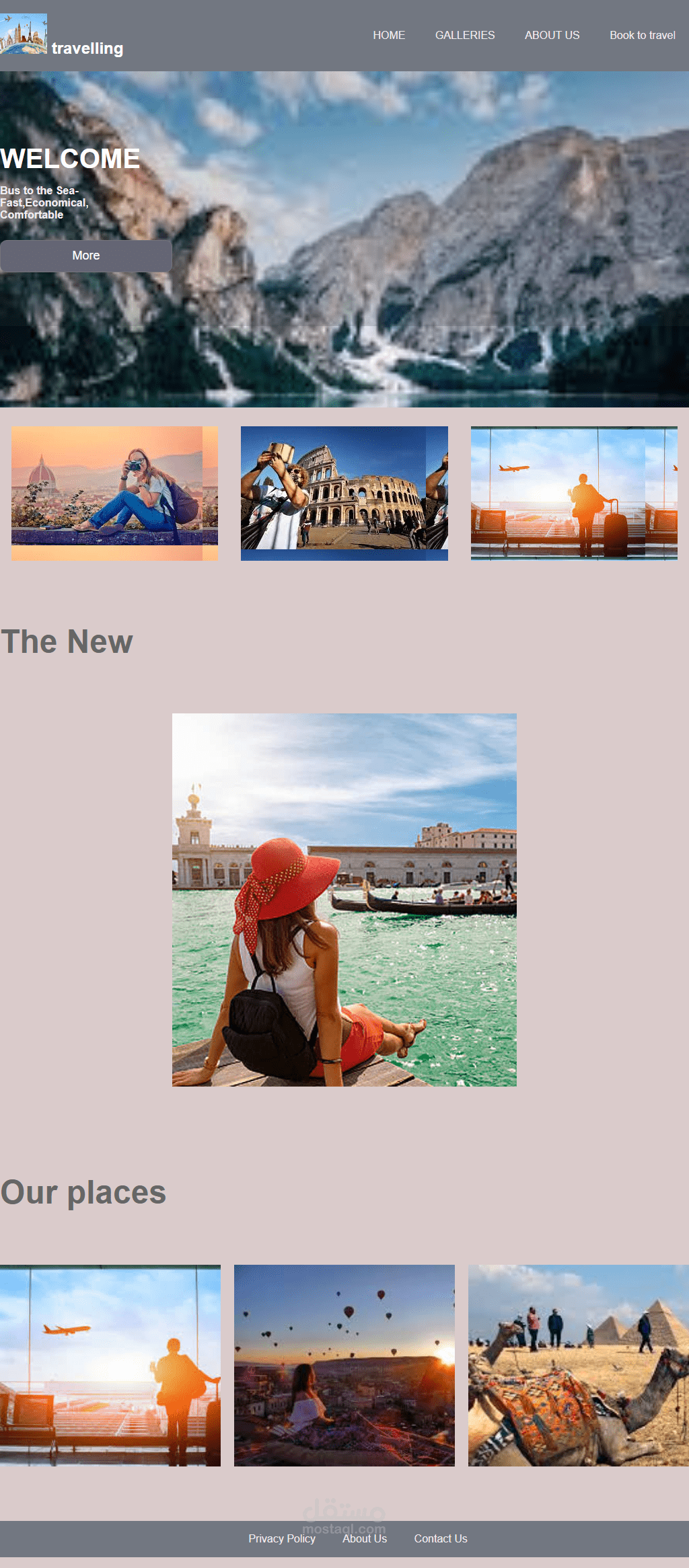The height and width of the screenshot is (1568, 689).
Task: Tap the More button under WELCOME
Action: coord(86,256)
